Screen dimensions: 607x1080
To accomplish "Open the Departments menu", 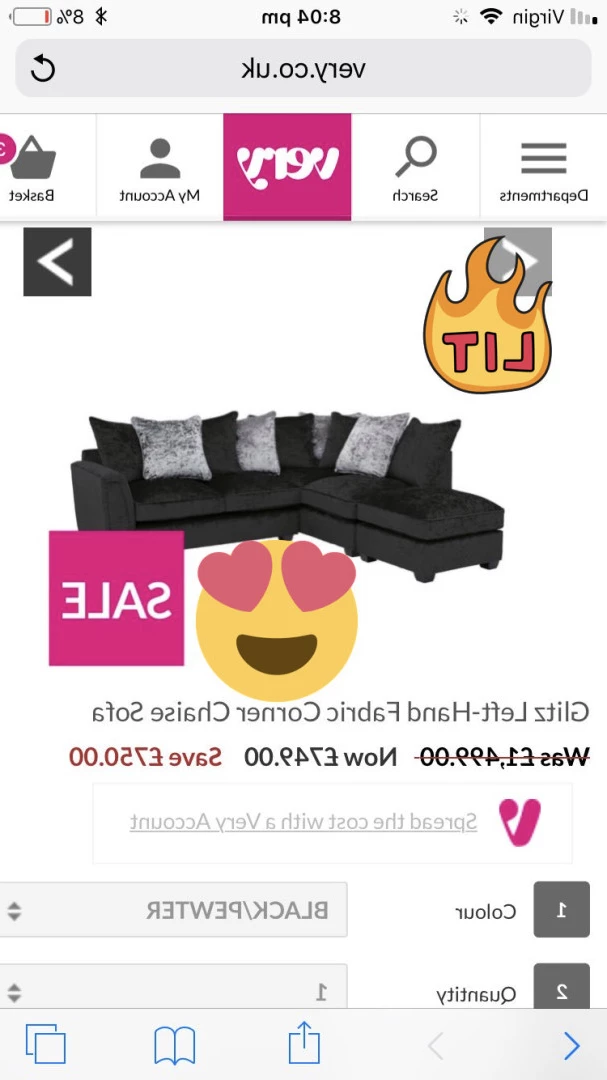I will coord(544,167).
